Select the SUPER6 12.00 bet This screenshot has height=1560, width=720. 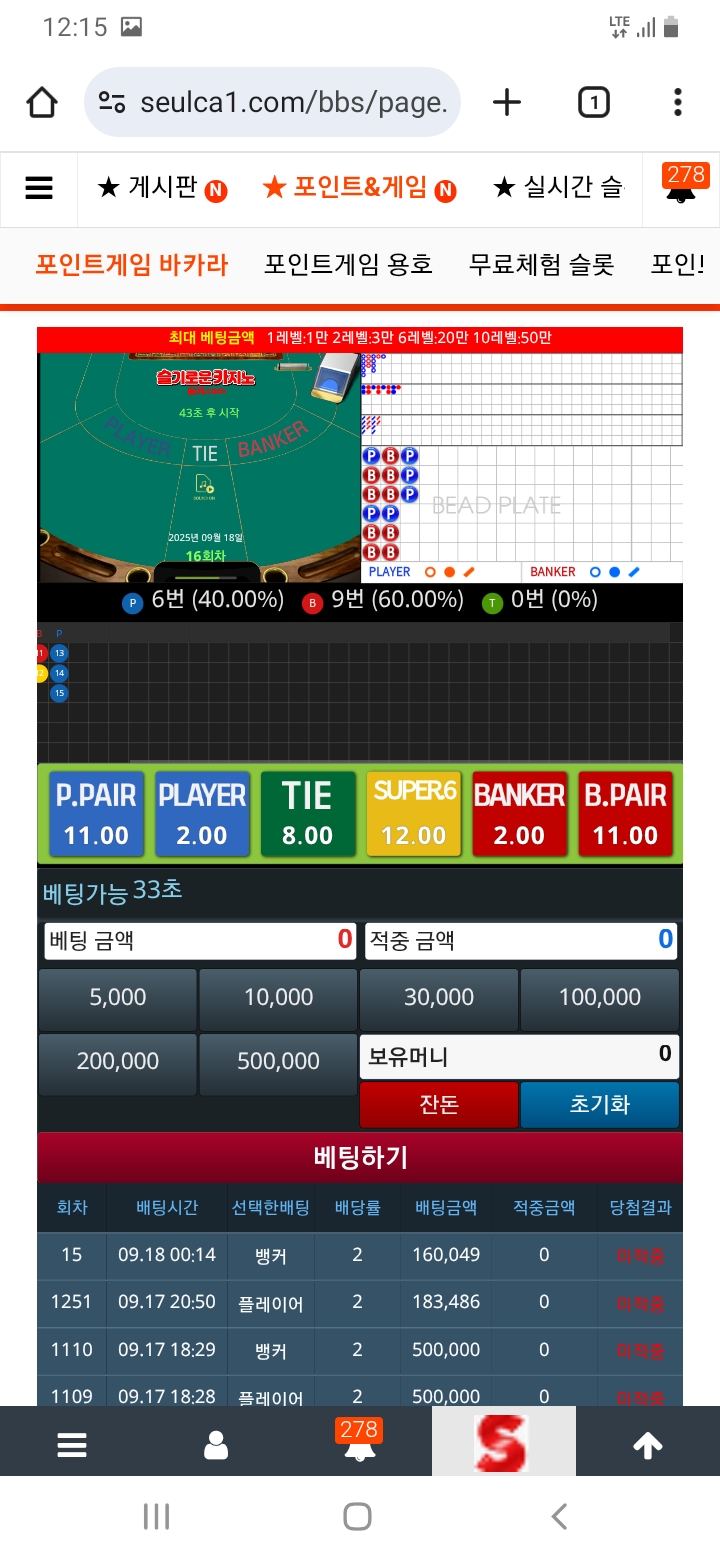pyautogui.click(x=414, y=814)
